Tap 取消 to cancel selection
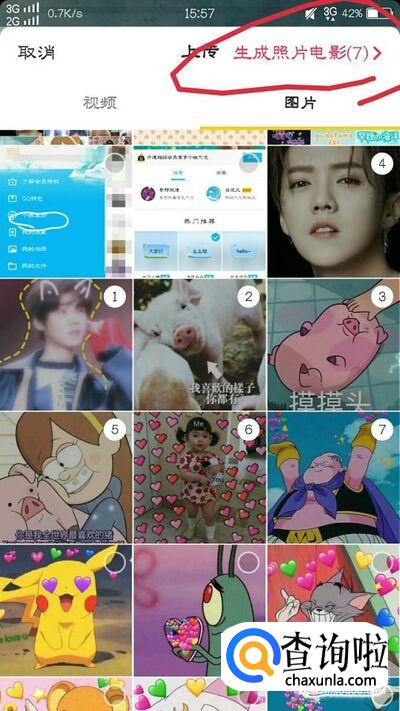The height and width of the screenshot is (711, 400). pos(36,53)
